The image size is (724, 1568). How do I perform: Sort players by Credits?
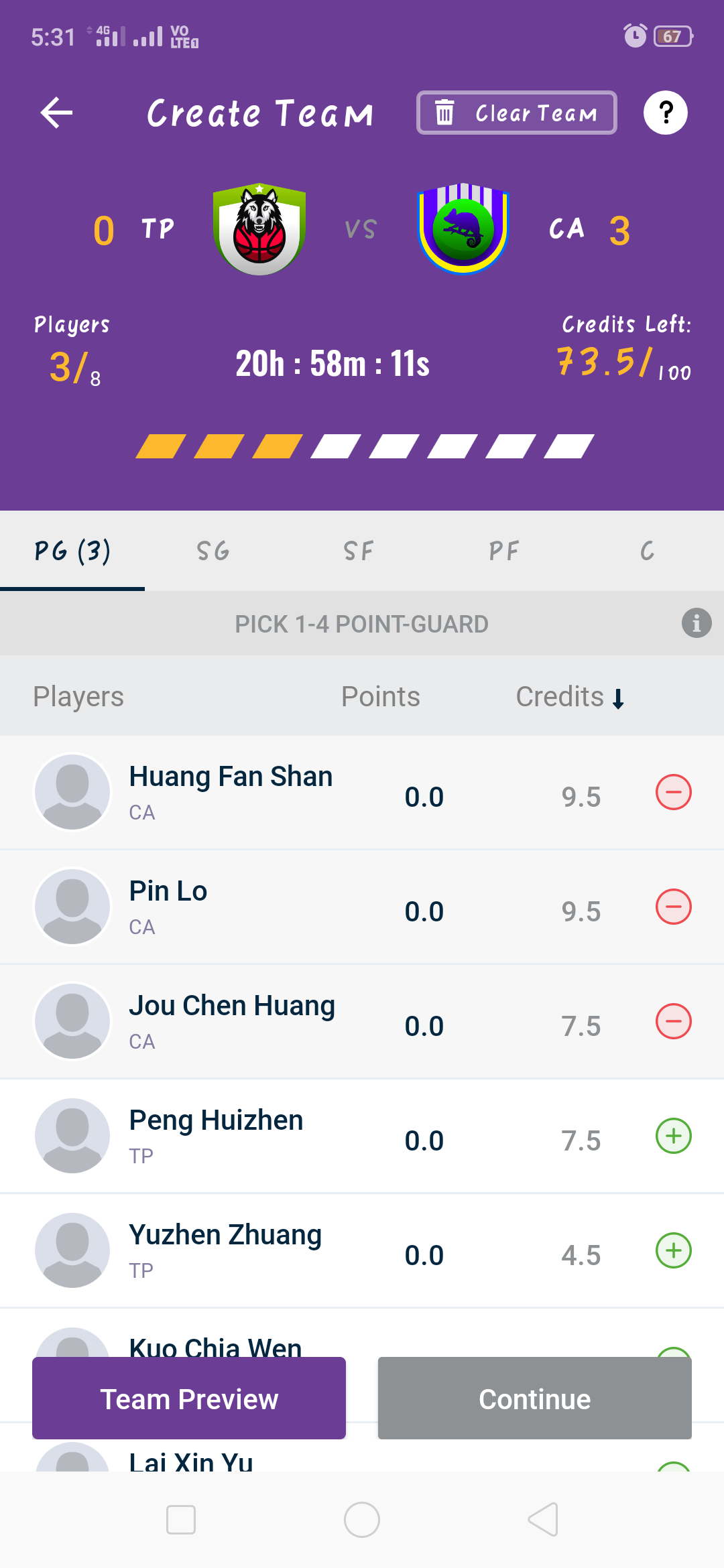coord(570,697)
